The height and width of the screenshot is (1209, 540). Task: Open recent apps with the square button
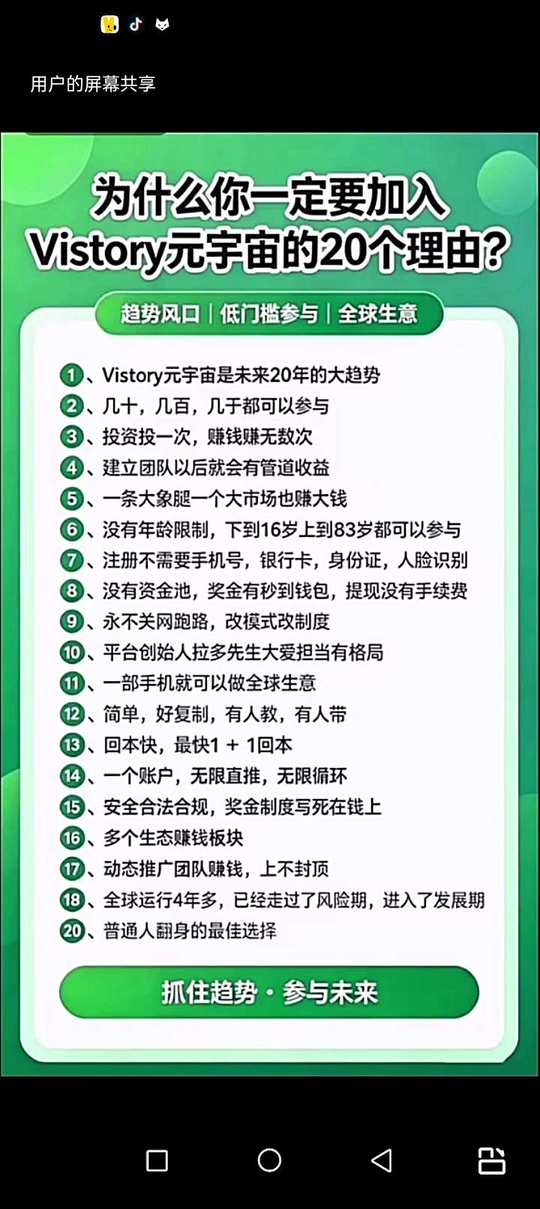tap(157, 1160)
